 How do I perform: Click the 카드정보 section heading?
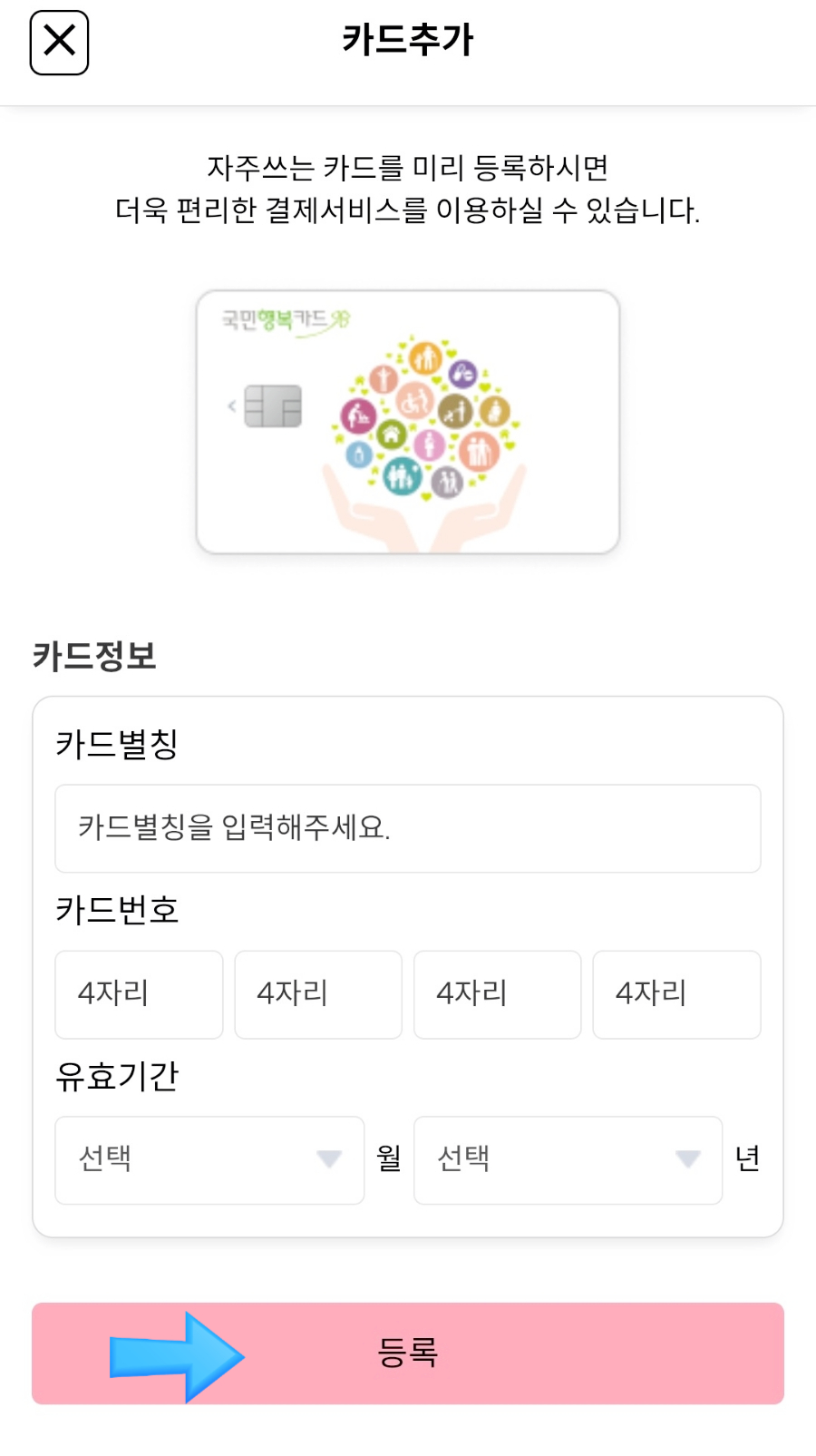(x=94, y=657)
